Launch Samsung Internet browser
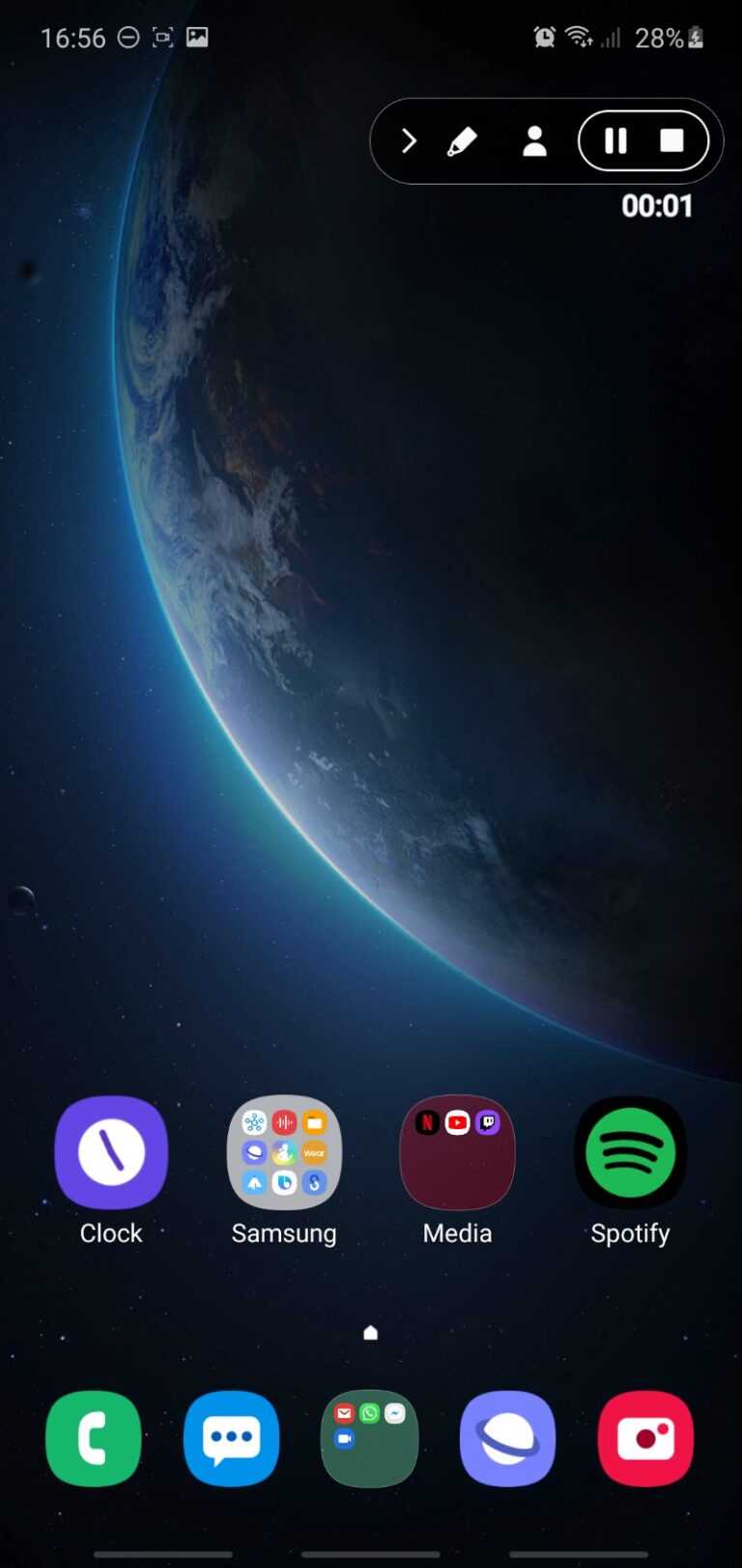 point(507,1438)
